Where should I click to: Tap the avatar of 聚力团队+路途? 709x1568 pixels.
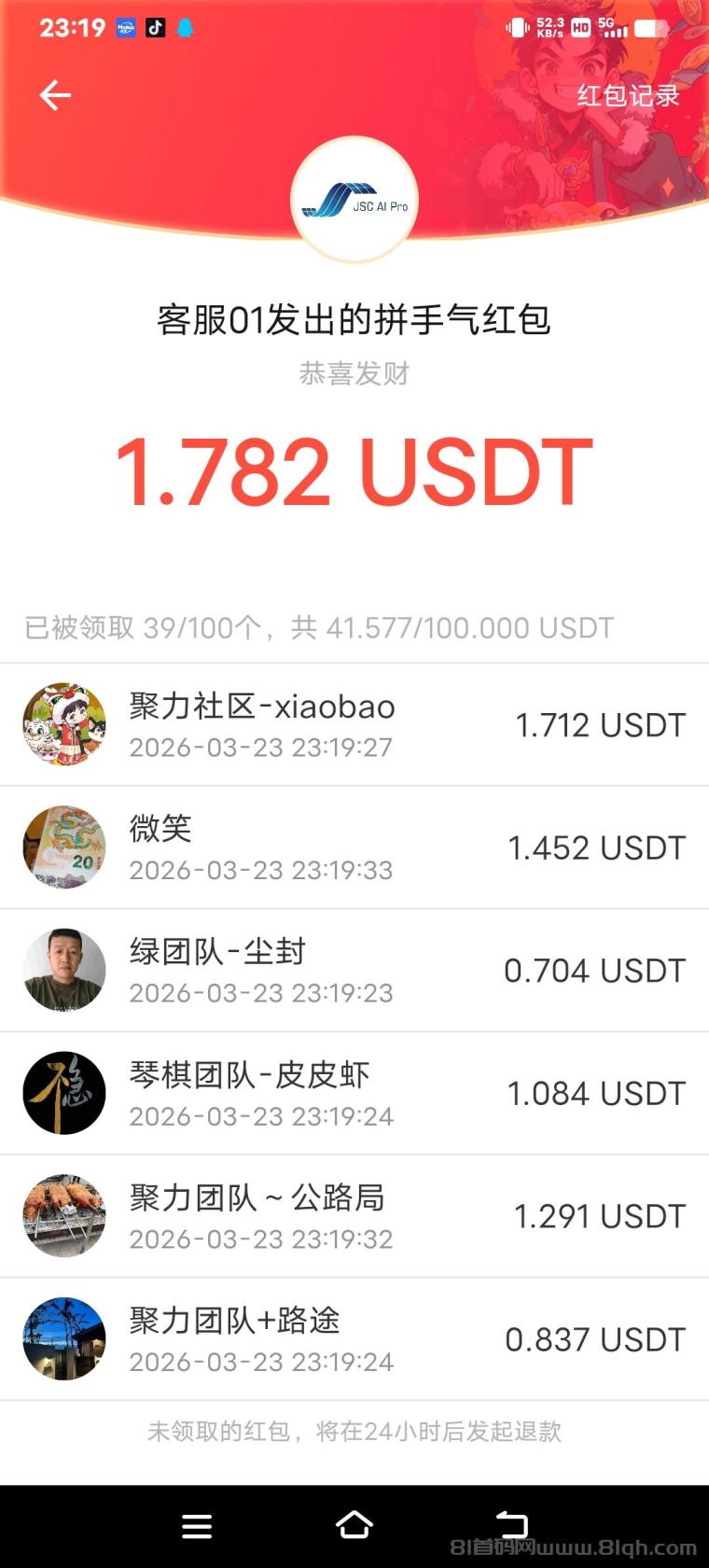[x=63, y=1338]
